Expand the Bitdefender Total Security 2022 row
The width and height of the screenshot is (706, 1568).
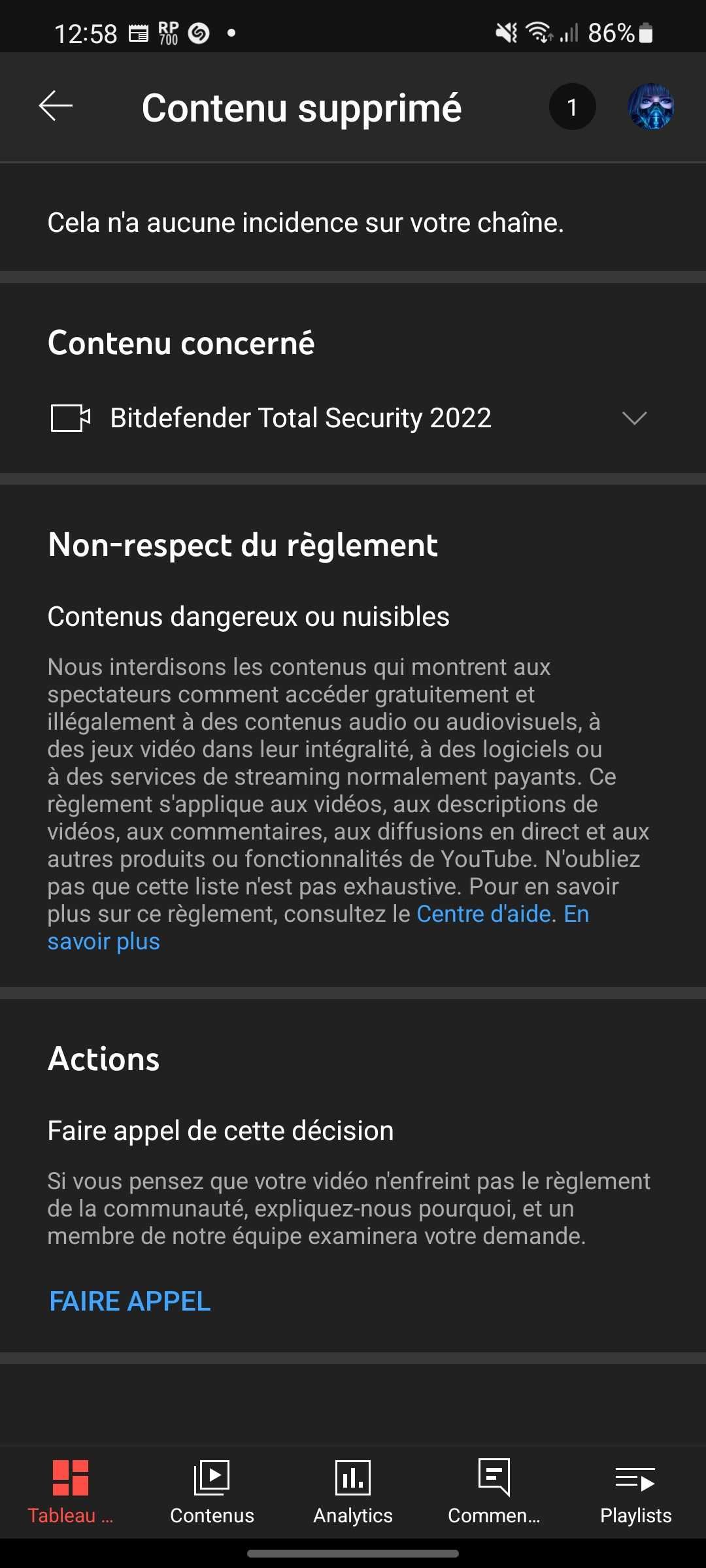tap(633, 418)
